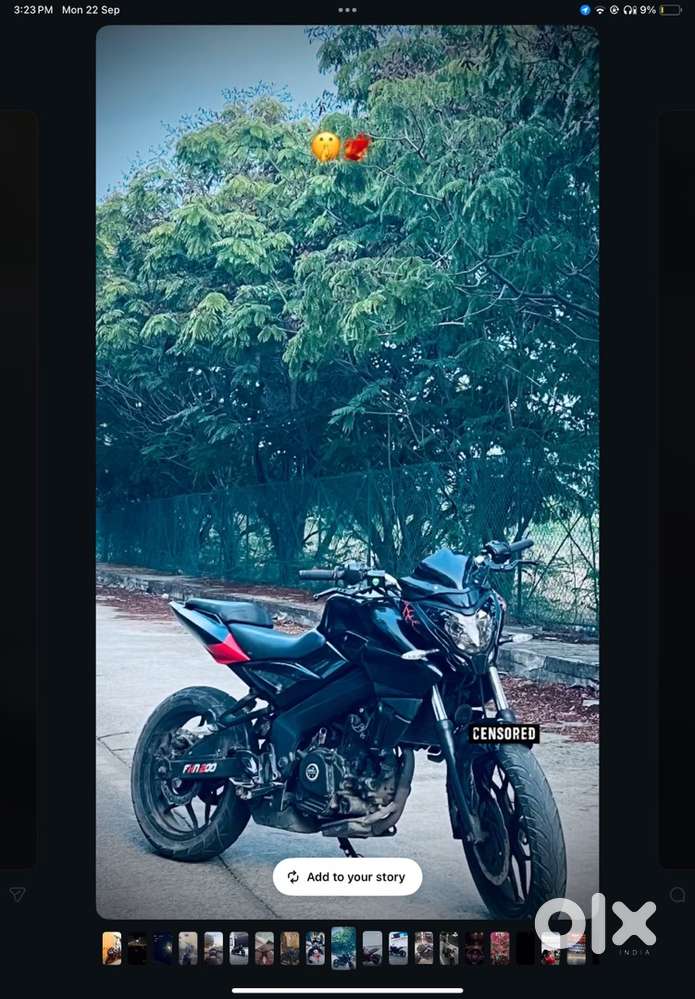Screen dimensions: 695x999
Task: Open the three-dot menu at top
Action: click(347, 10)
